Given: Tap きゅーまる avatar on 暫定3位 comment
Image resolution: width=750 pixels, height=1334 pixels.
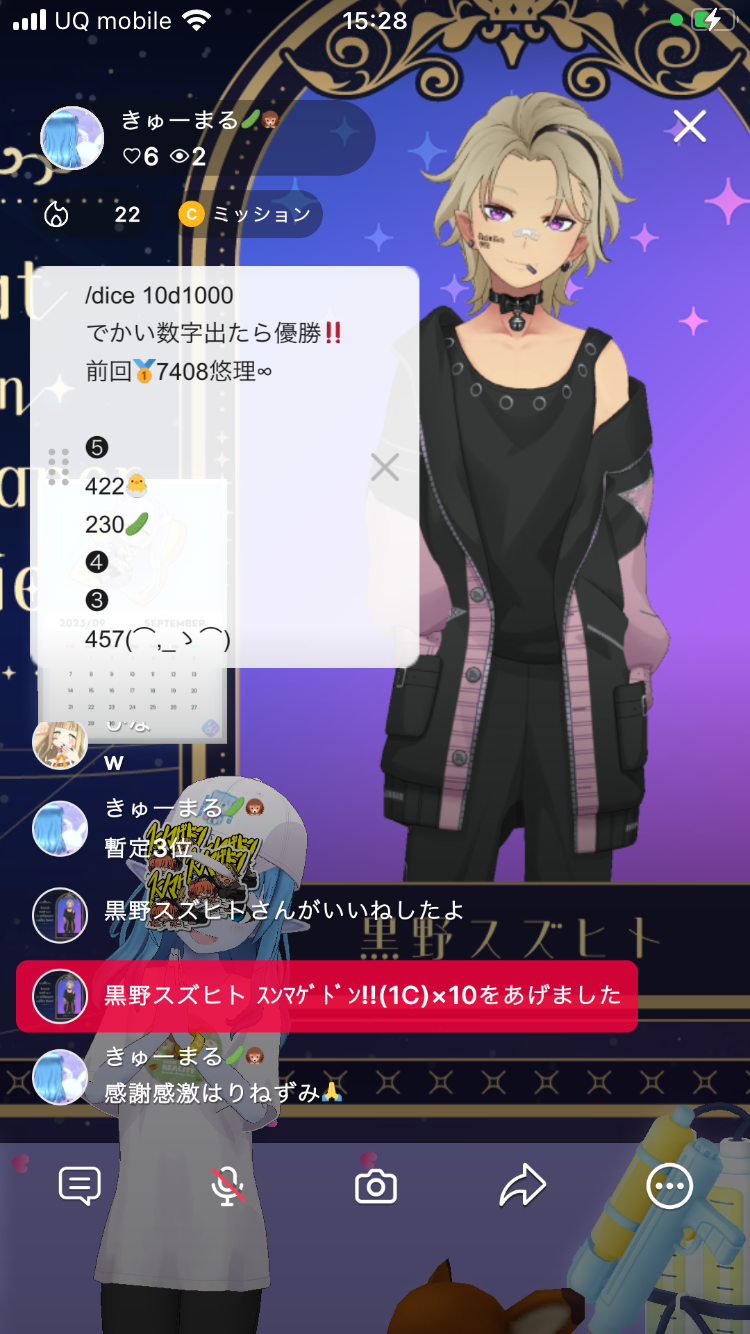Looking at the screenshot, I should pyautogui.click(x=61, y=829).
